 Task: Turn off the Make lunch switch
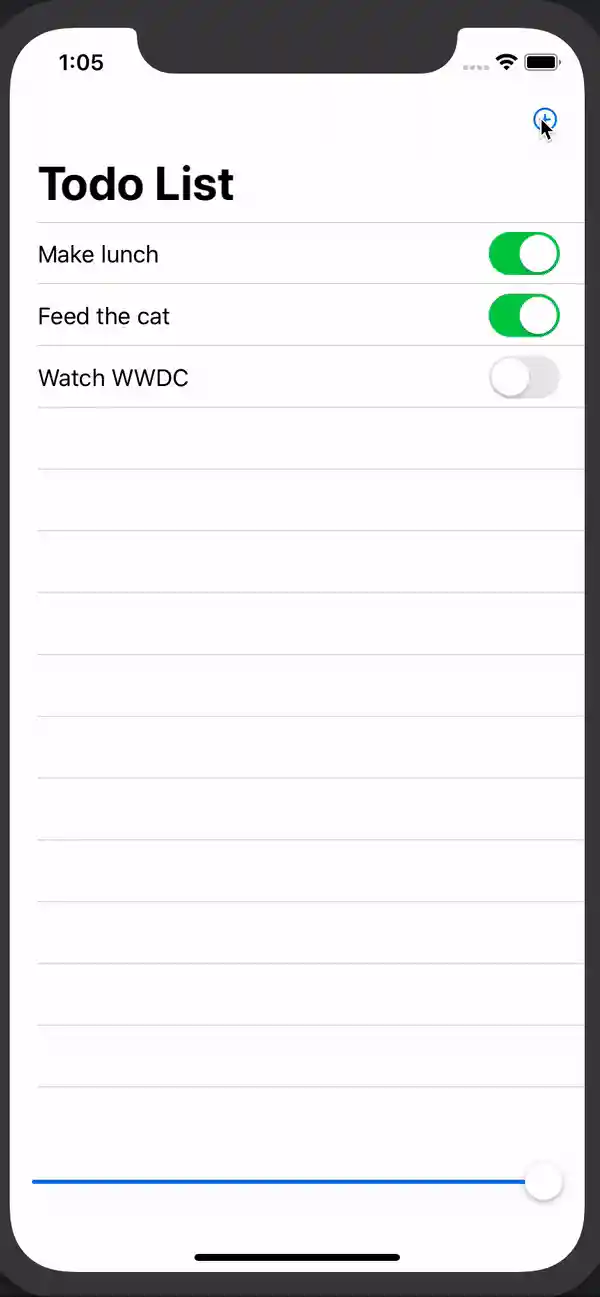click(x=523, y=254)
